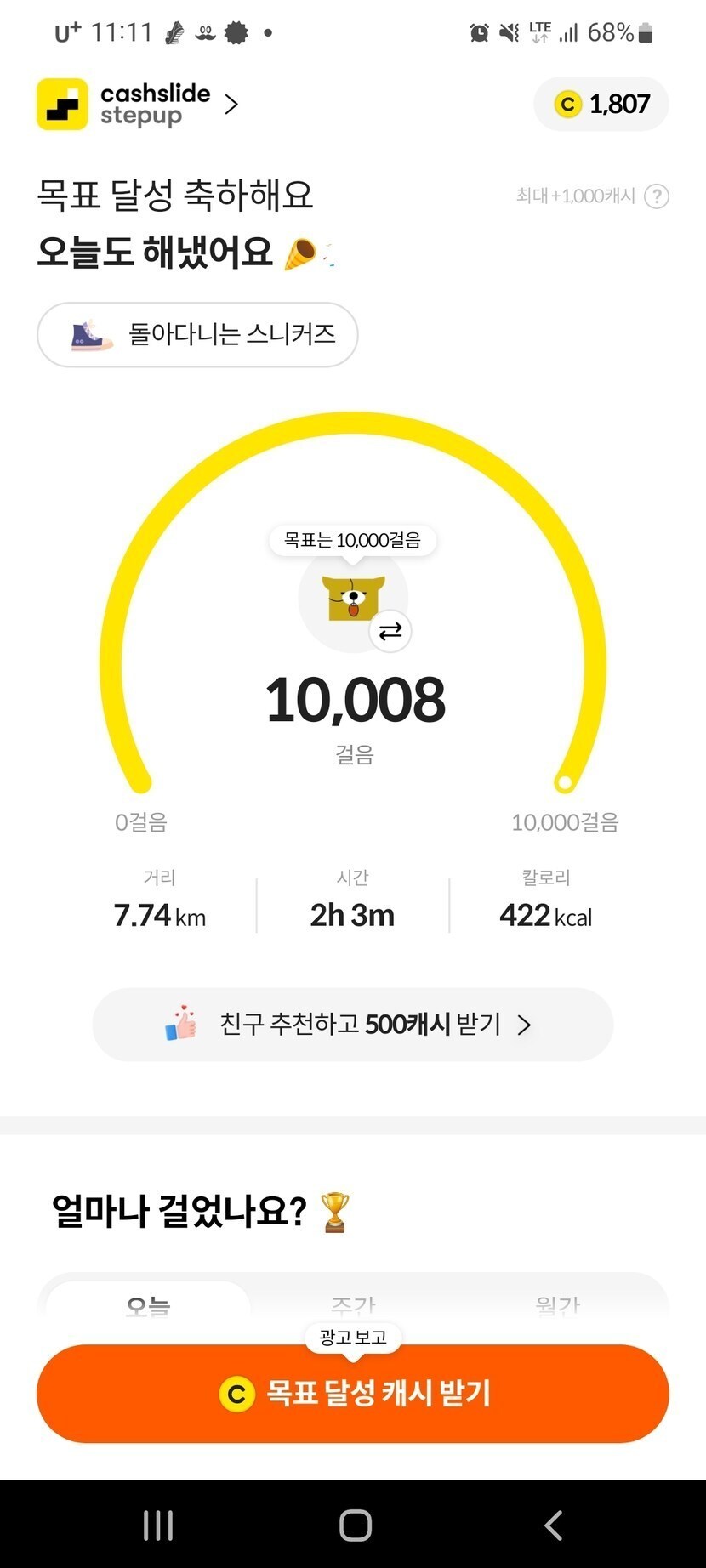The image size is (706, 1568).
Task: Open 친구 추천하고 500캐시 받기 banner
Action: [352, 1025]
